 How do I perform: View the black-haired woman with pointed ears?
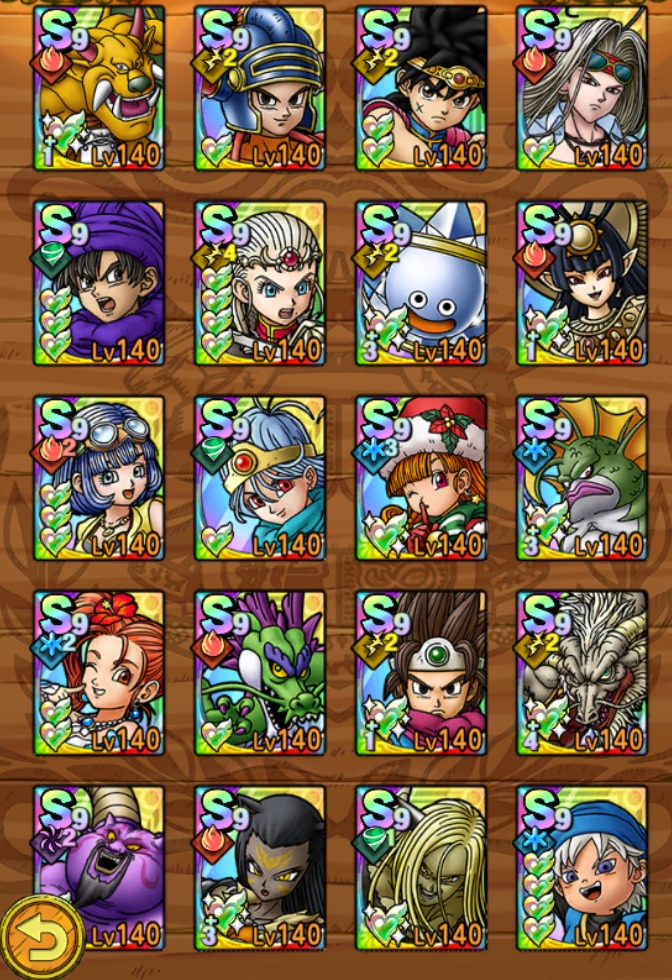point(581,282)
